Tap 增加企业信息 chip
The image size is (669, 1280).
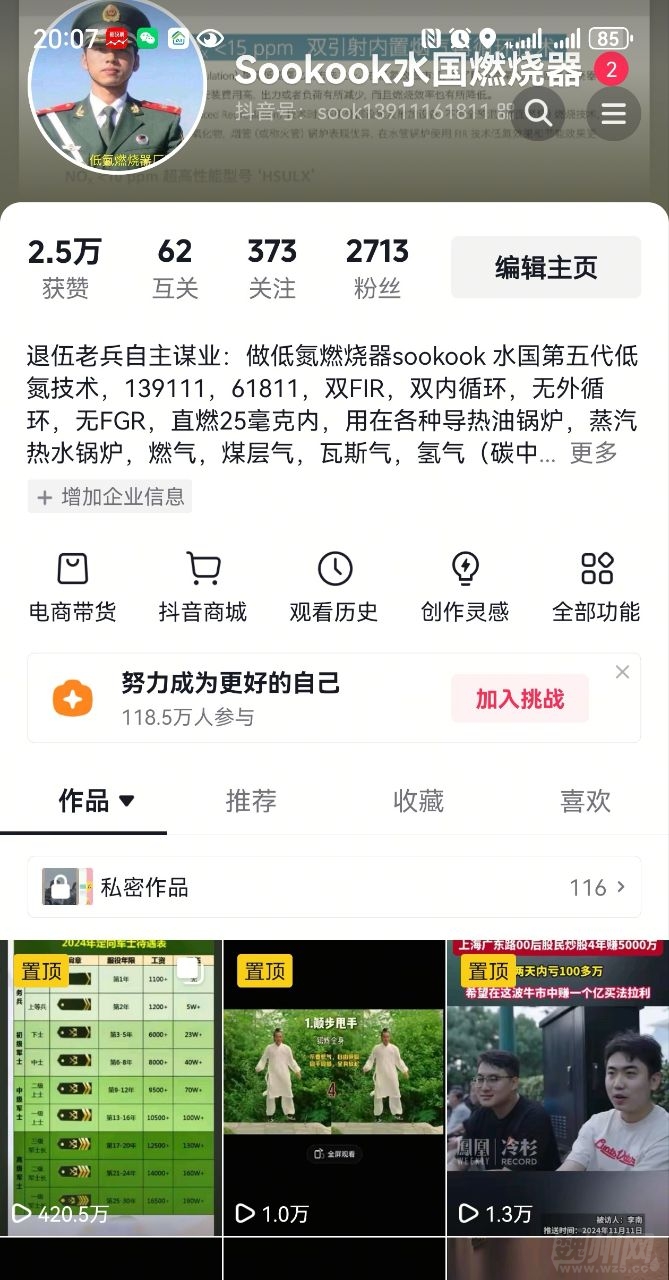coord(110,496)
